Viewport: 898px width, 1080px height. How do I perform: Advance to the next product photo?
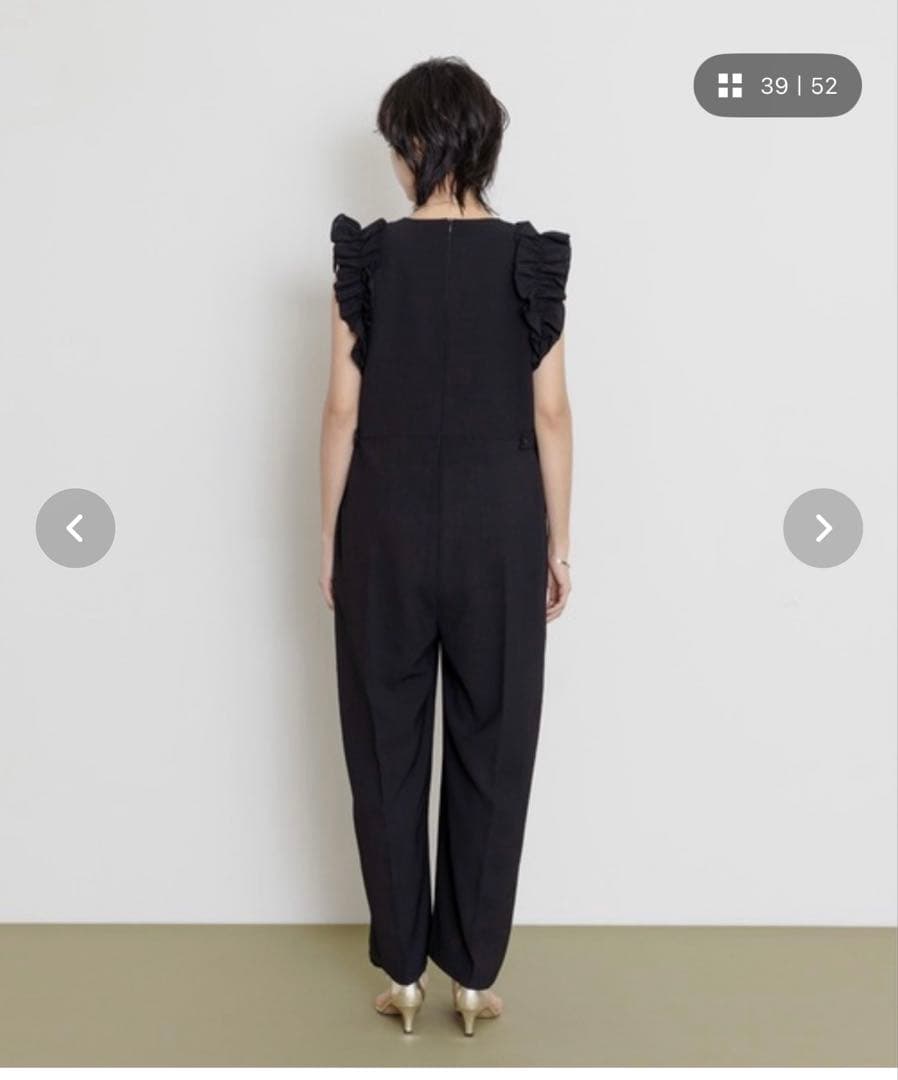click(822, 528)
